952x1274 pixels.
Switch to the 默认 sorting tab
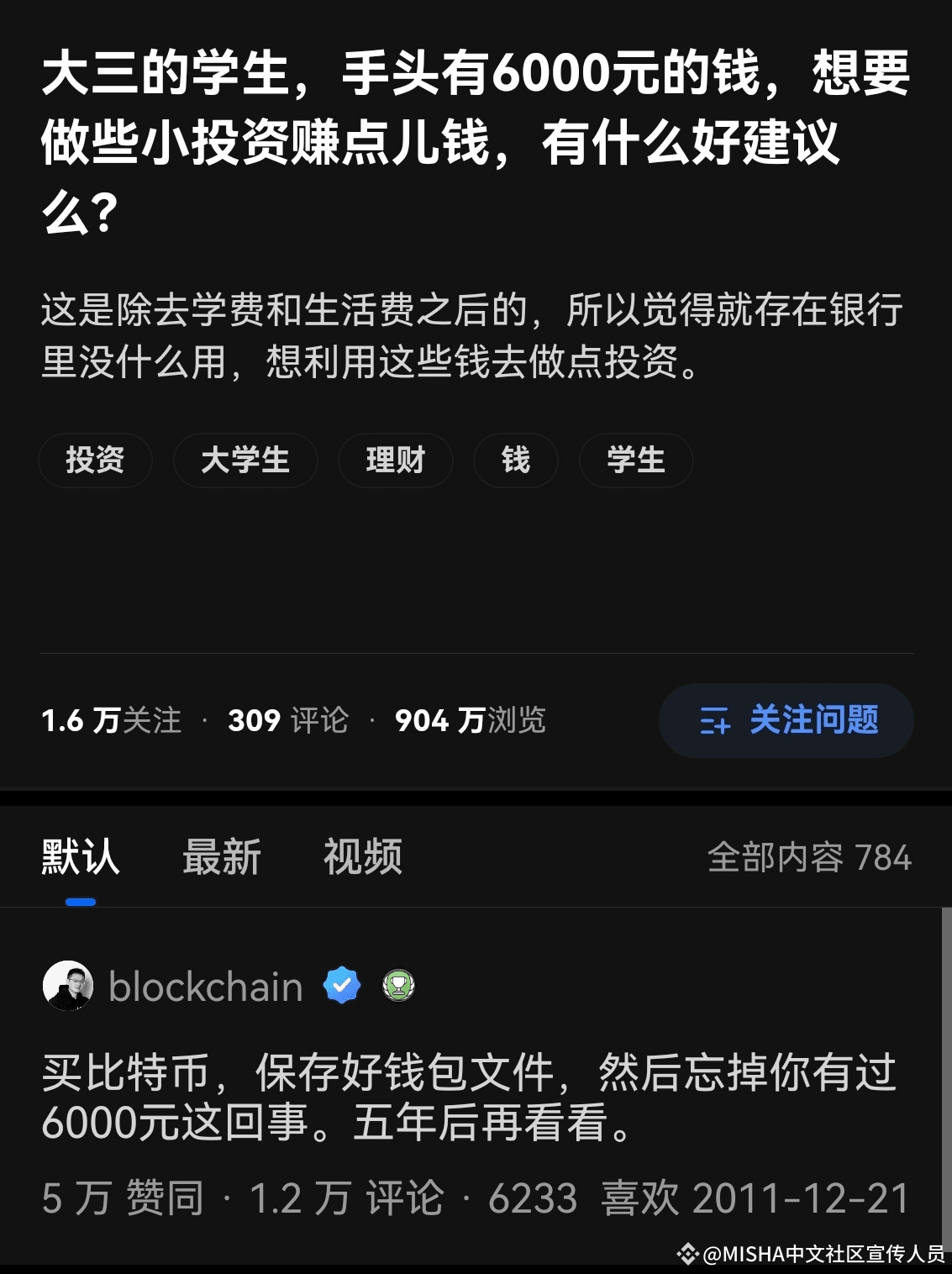tap(81, 858)
